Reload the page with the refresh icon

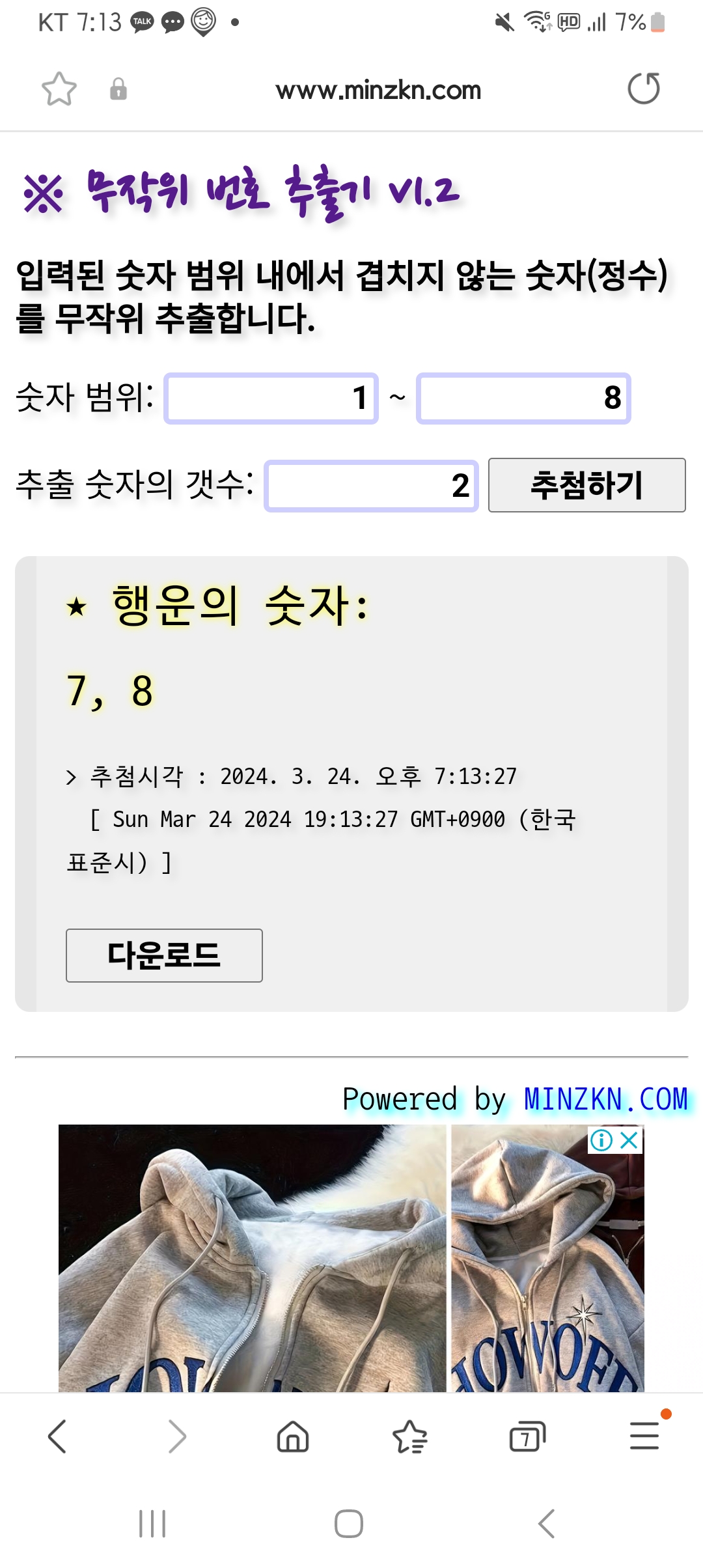click(x=644, y=89)
